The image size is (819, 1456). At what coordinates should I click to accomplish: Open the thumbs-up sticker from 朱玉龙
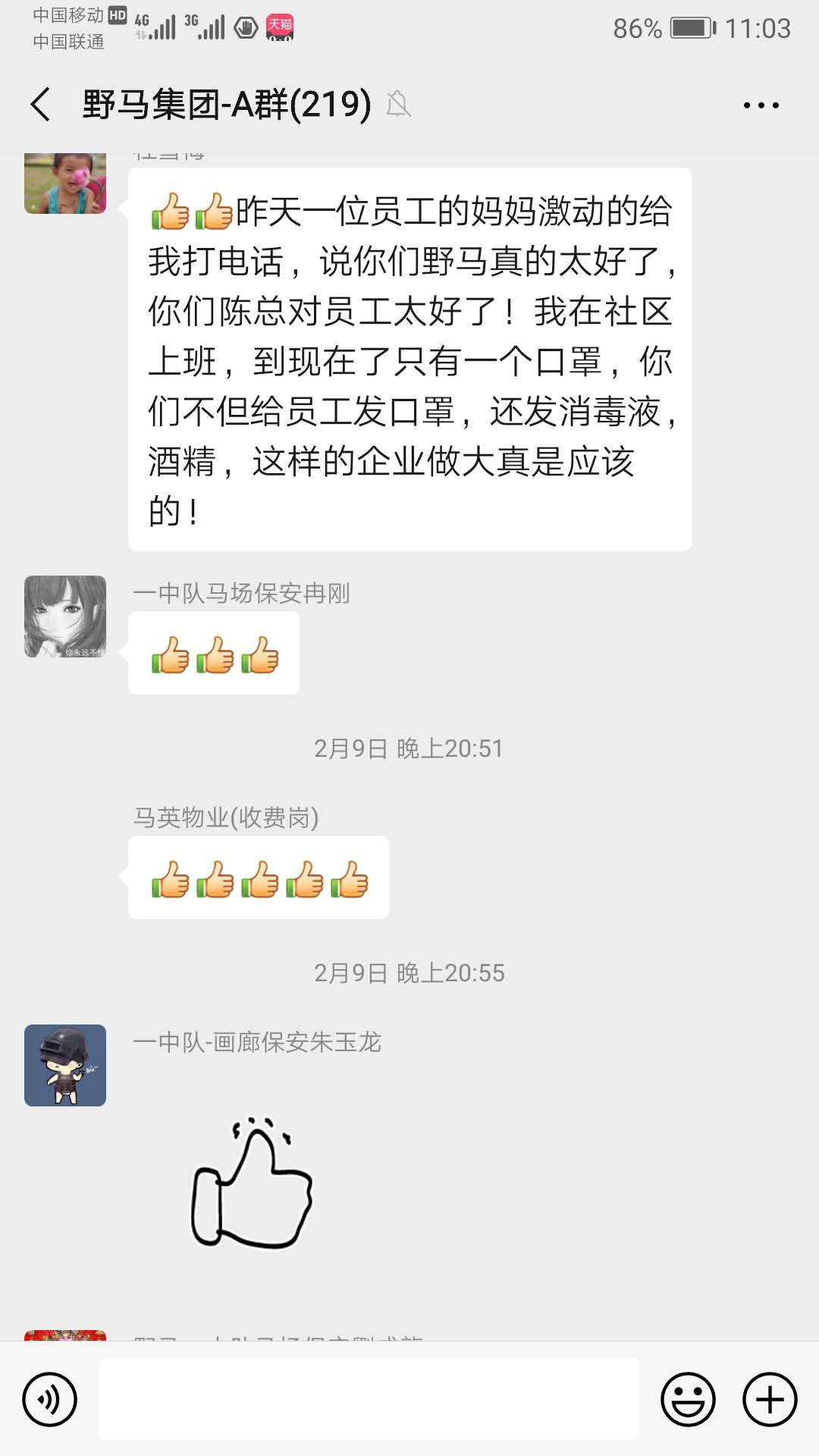point(252,1185)
